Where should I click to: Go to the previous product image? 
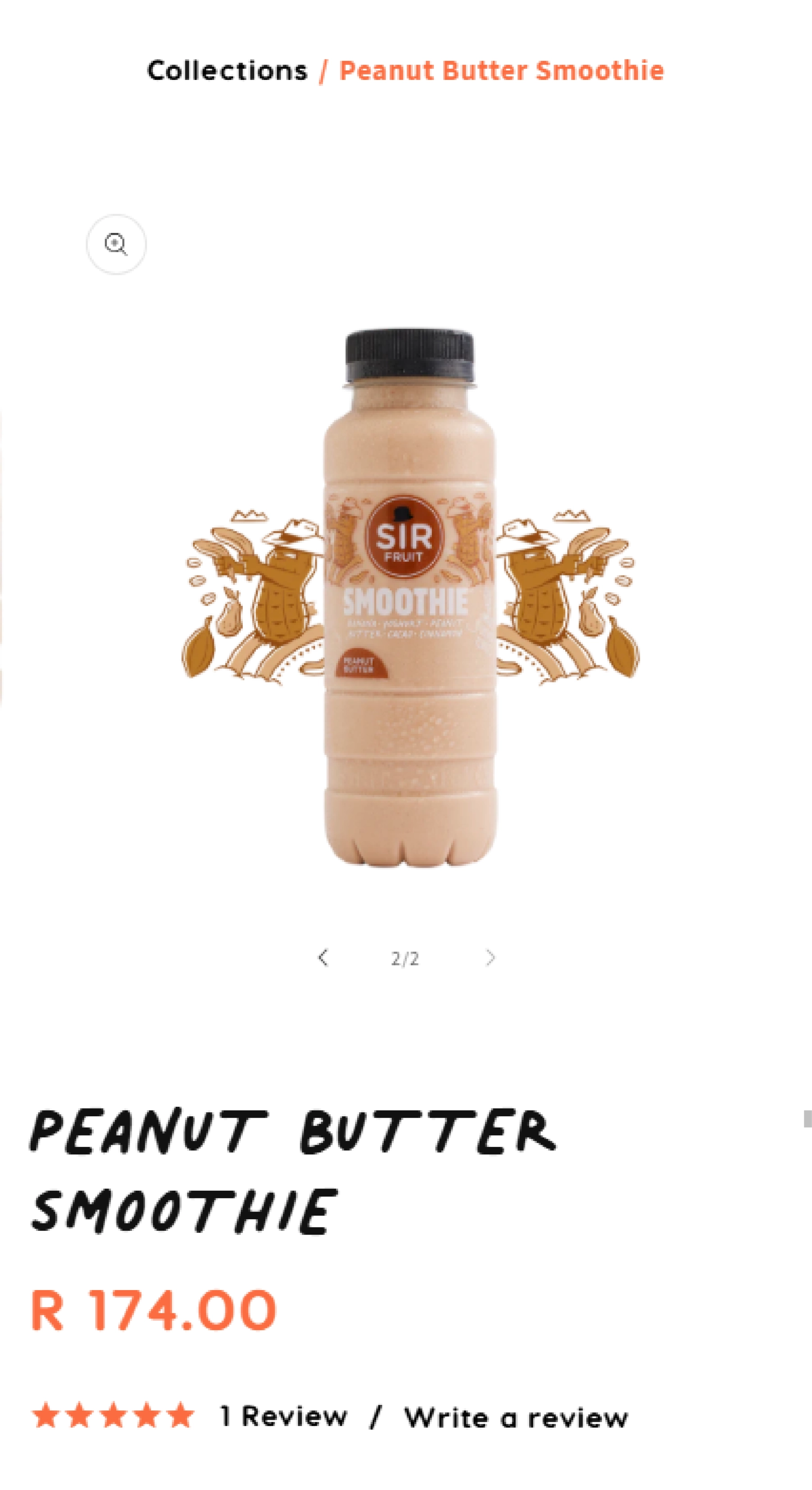[323, 958]
